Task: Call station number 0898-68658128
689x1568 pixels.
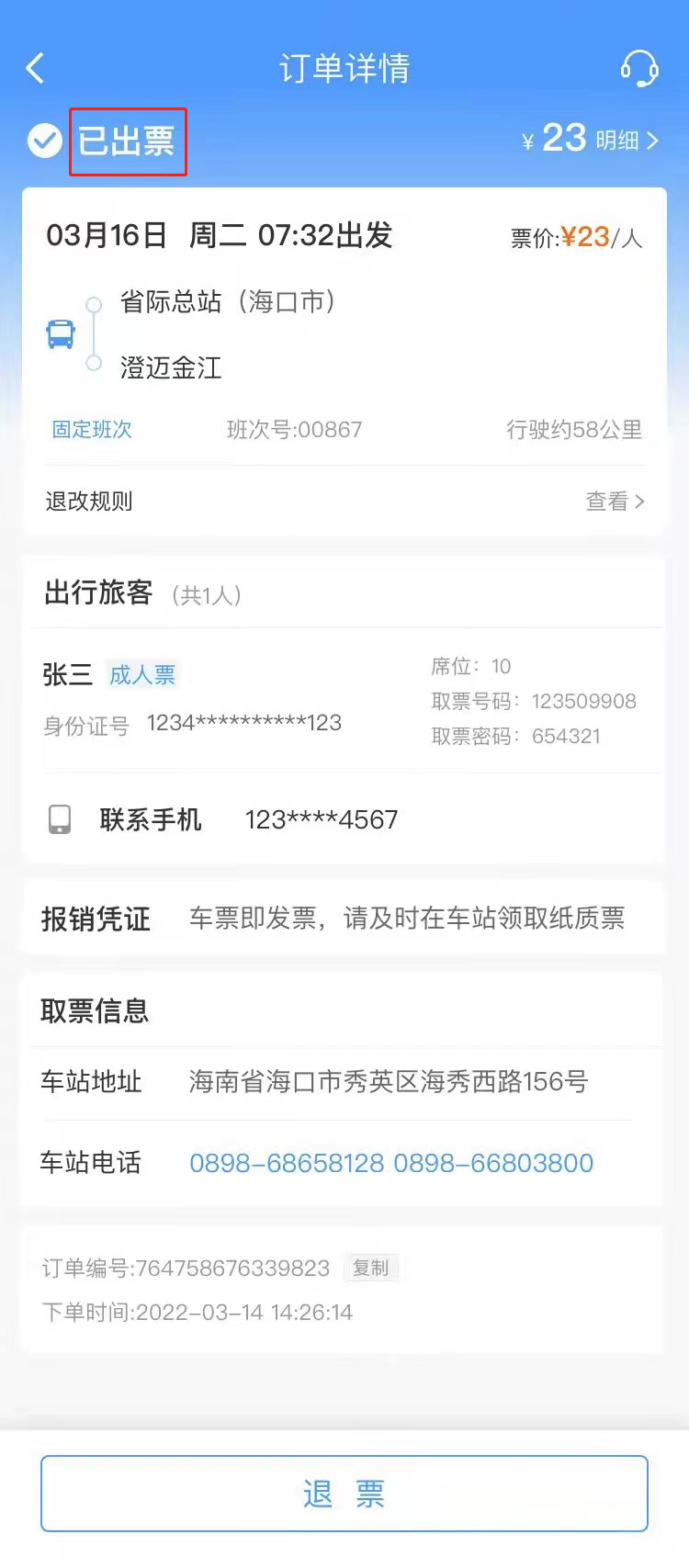Action: [287, 1163]
